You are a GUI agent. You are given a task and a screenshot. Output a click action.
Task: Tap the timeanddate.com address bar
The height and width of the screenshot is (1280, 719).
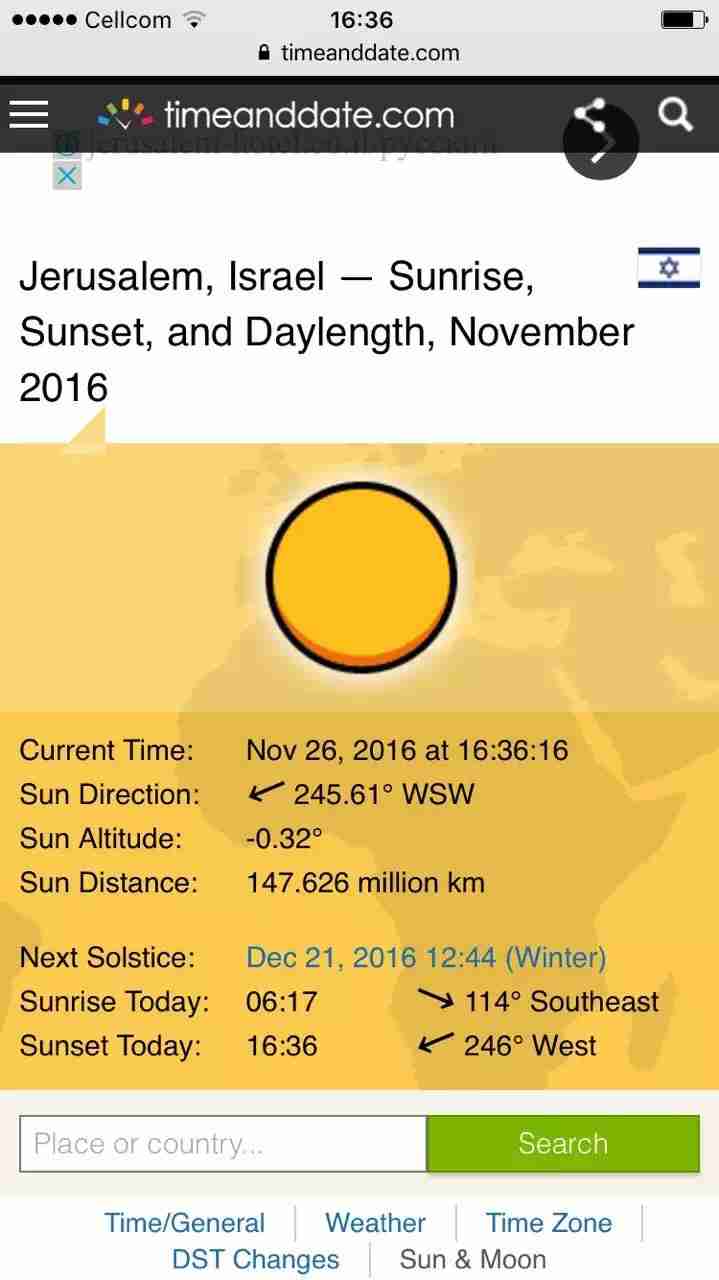pos(359,53)
